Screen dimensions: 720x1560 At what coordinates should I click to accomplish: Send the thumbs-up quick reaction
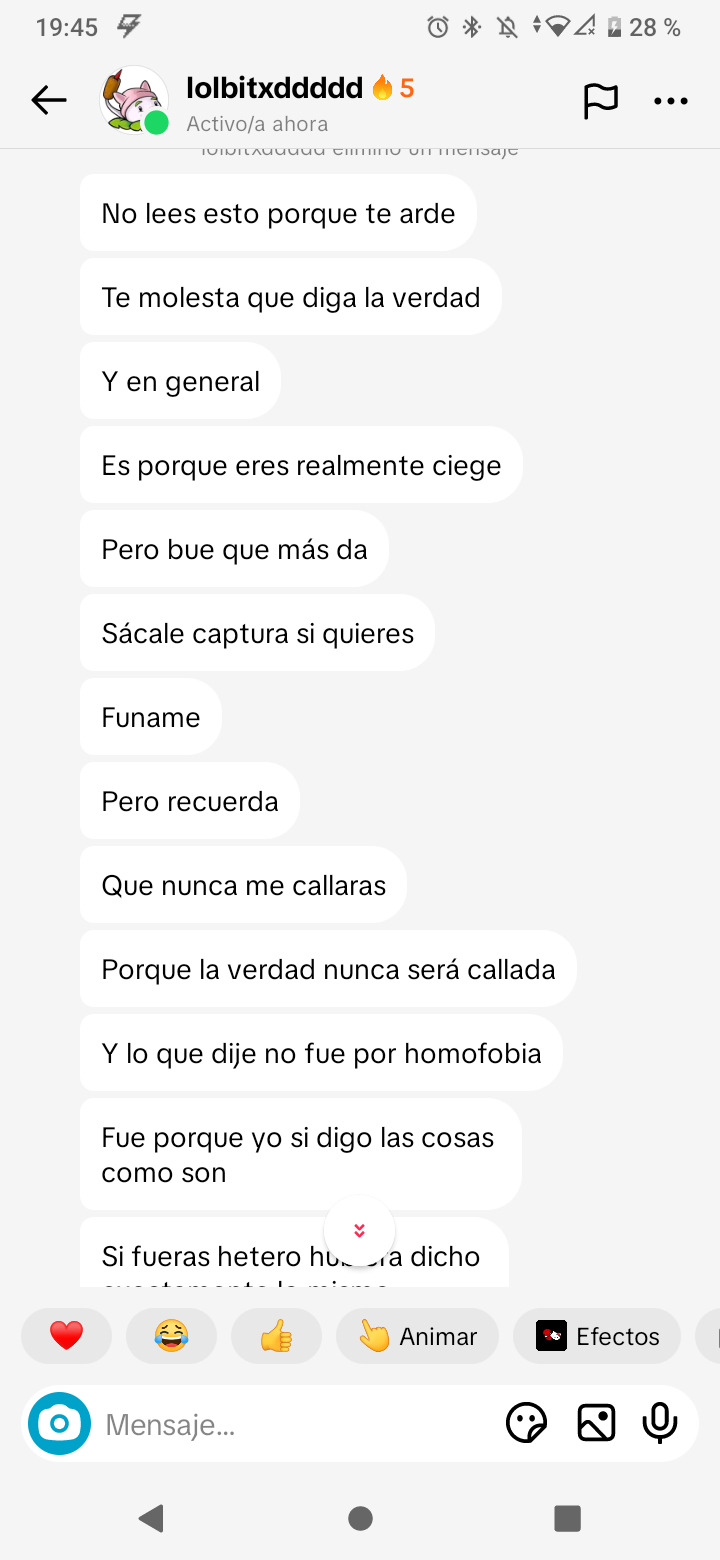coord(276,1336)
